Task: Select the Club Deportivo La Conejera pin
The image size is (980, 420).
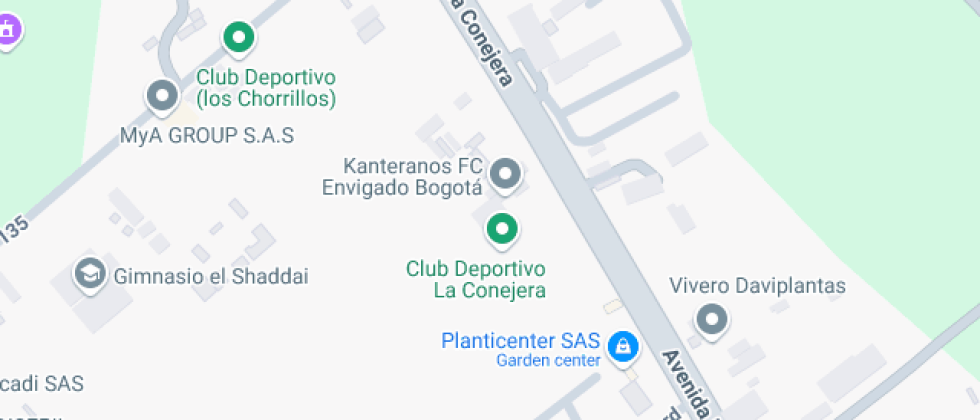Action: coord(502,229)
